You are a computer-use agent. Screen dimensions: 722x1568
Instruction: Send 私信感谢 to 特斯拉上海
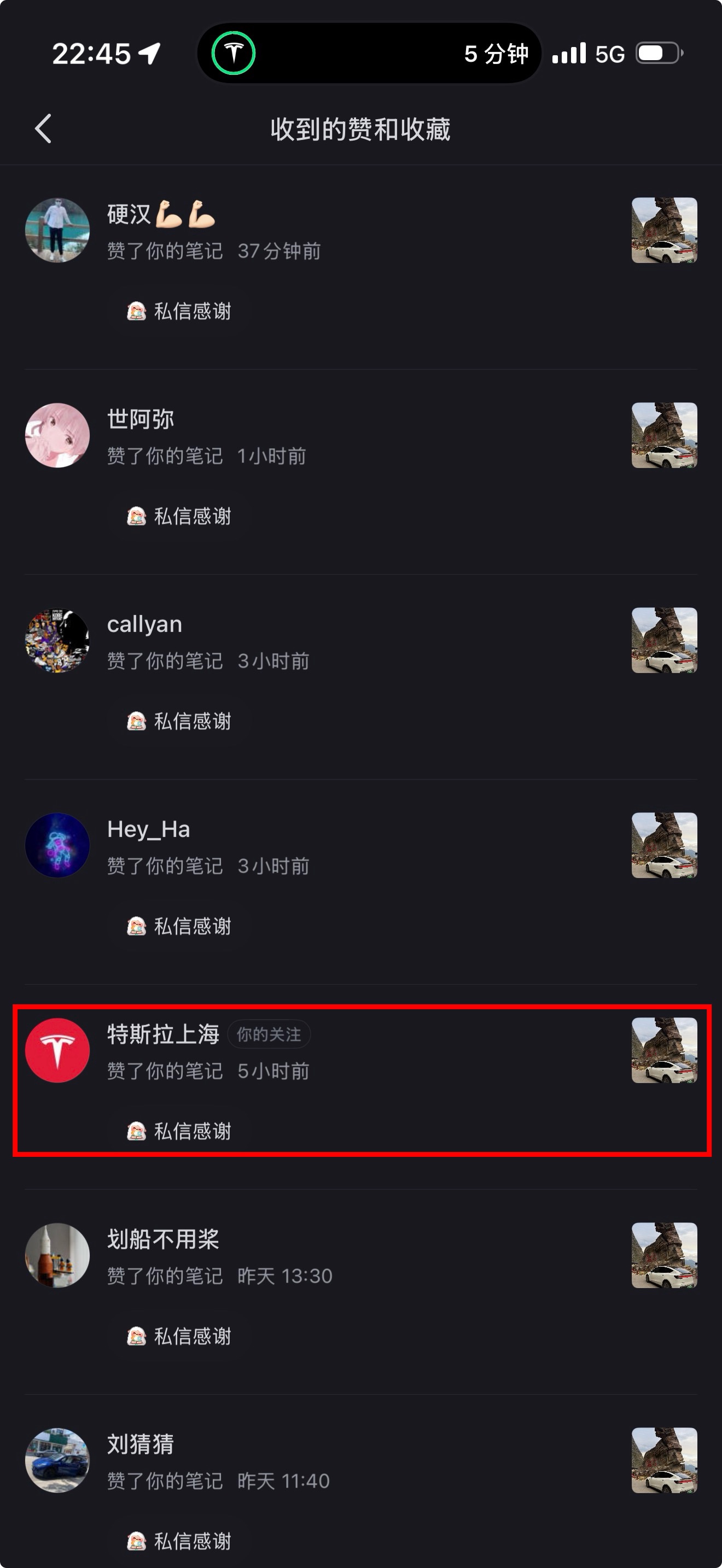coord(179,1131)
